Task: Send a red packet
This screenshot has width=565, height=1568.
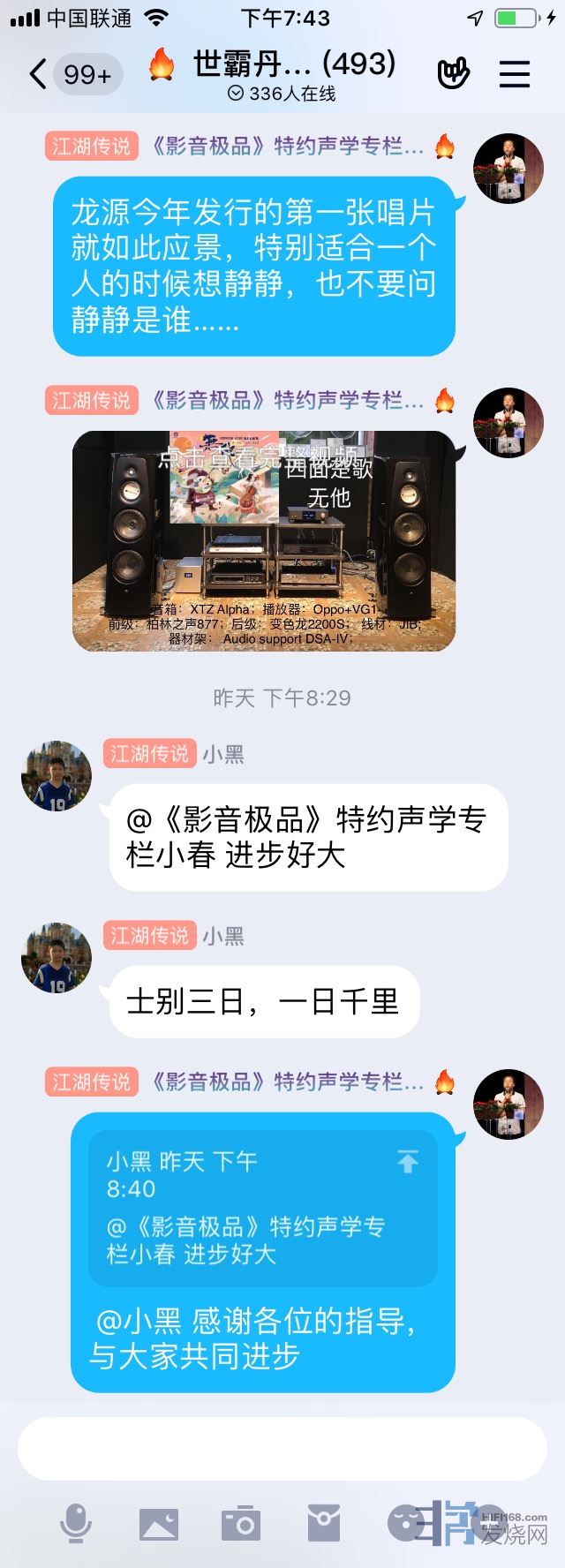Action: (x=323, y=1524)
